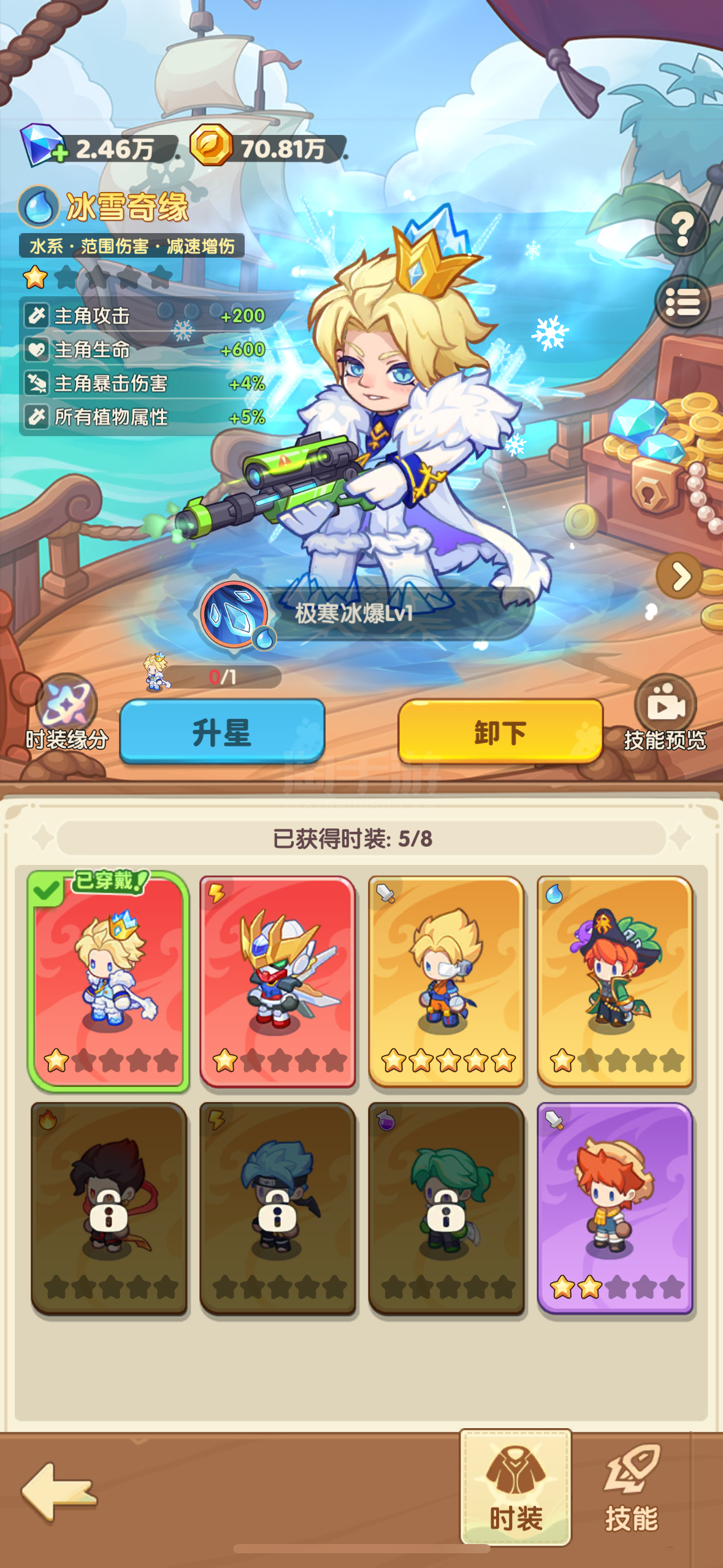The width and height of the screenshot is (723, 1568).
Task: Tap the locked green-haired potion costume
Action: click(446, 1208)
